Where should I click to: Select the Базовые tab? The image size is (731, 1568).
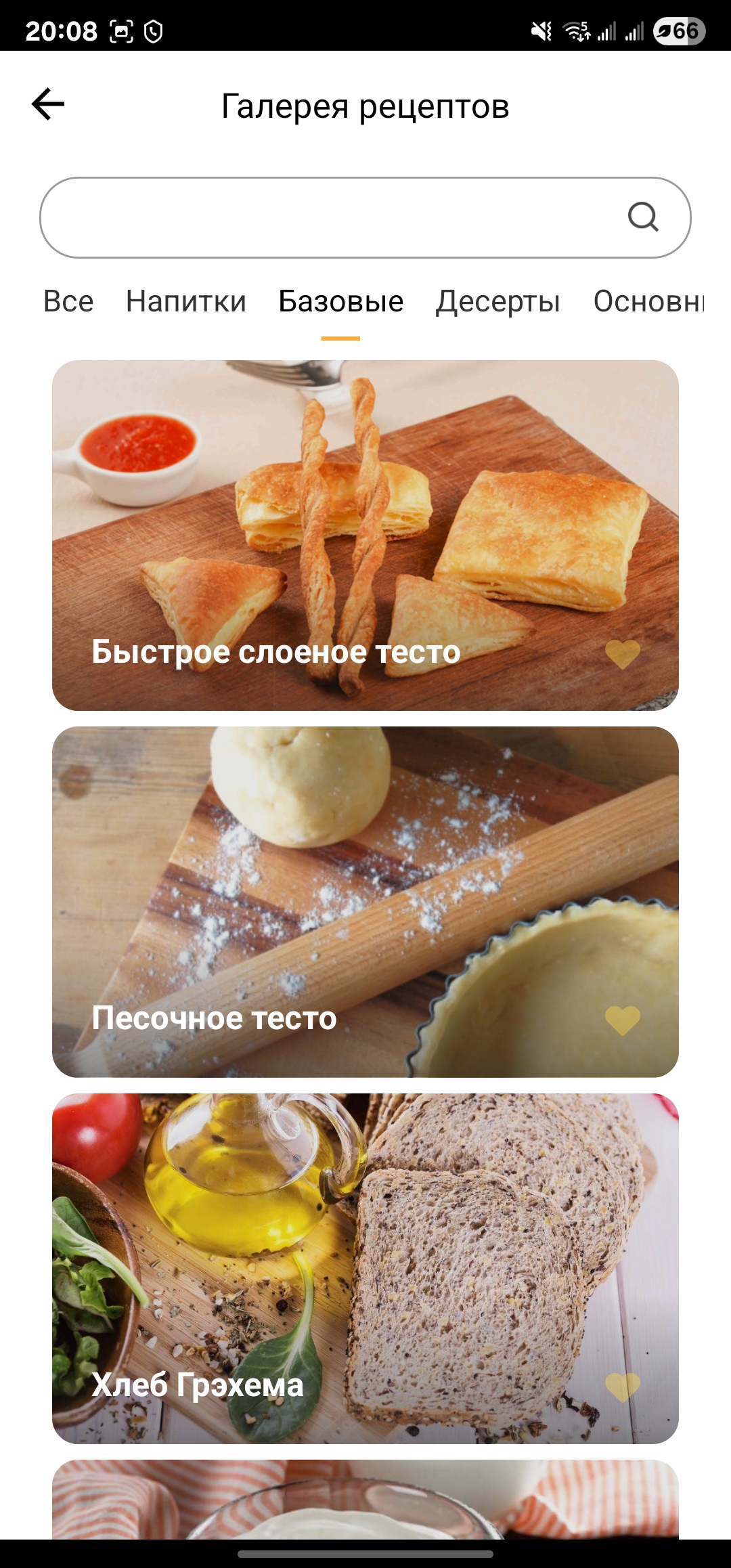tap(340, 301)
